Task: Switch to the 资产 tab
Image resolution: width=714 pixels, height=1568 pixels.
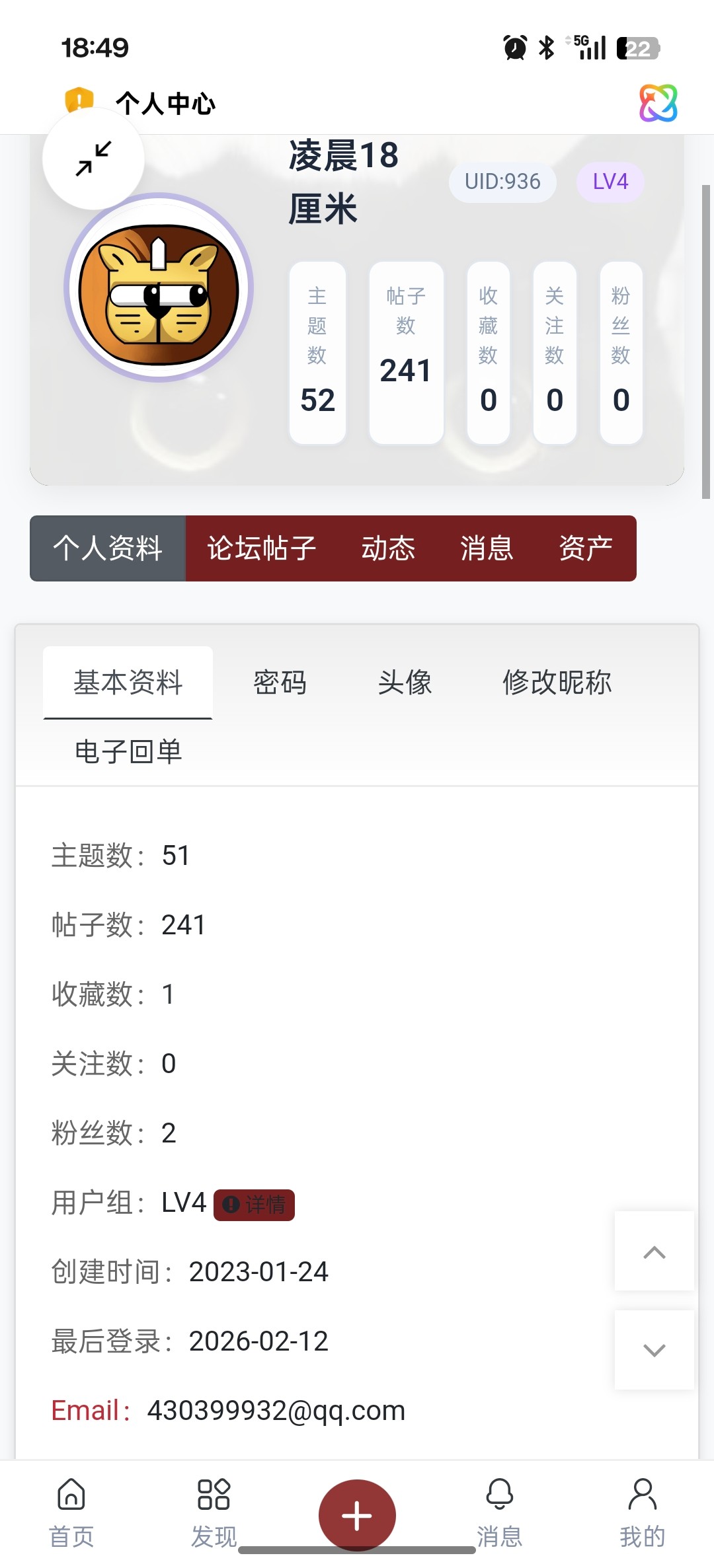Action: point(585,548)
